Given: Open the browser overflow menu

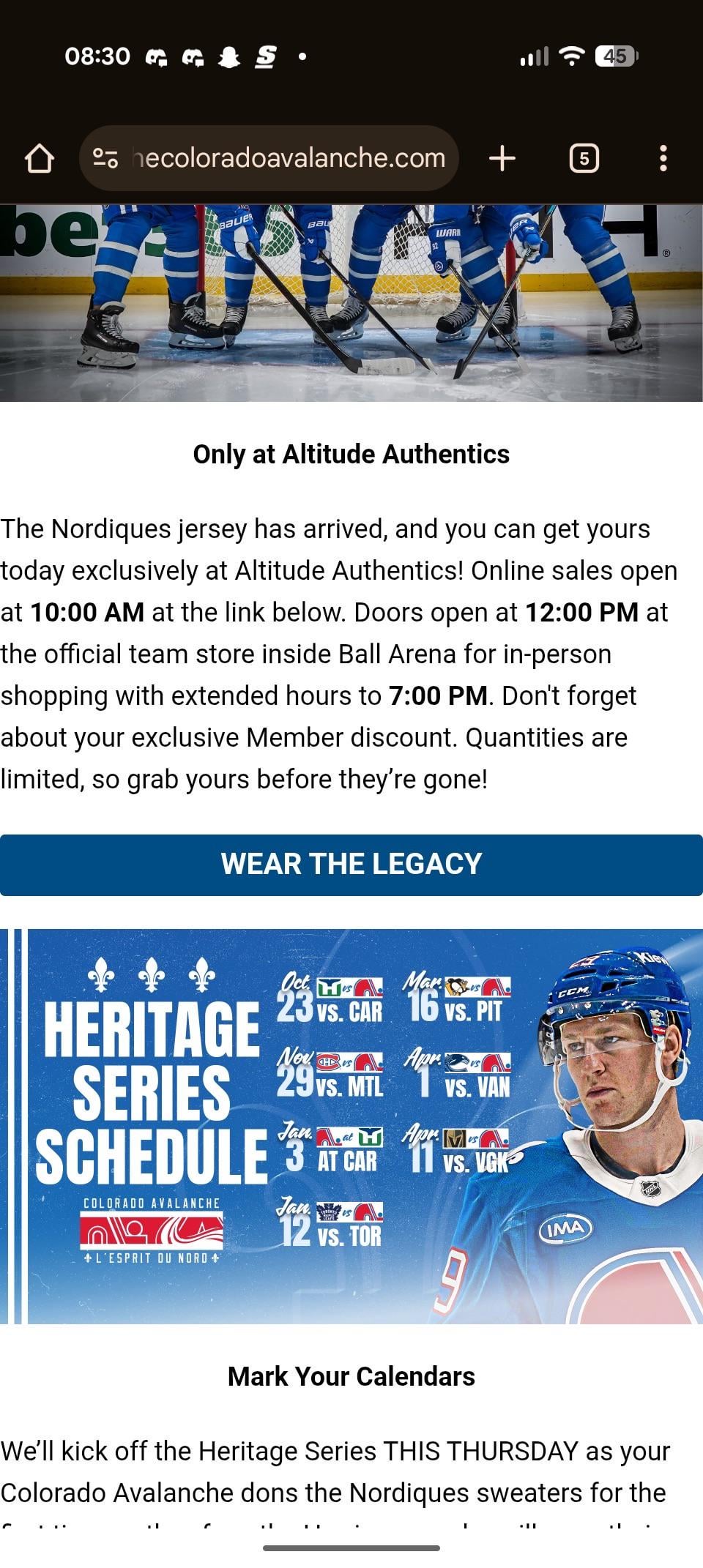Looking at the screenshot, I should click(x=663, y=158).
